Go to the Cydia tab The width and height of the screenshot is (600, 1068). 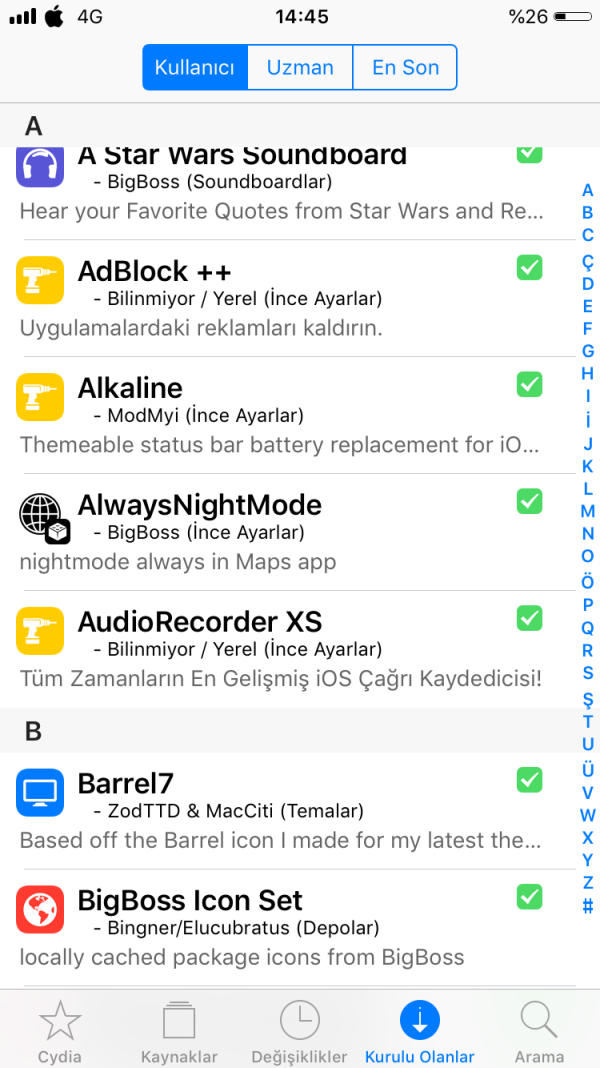click(x=60, y=1032)
